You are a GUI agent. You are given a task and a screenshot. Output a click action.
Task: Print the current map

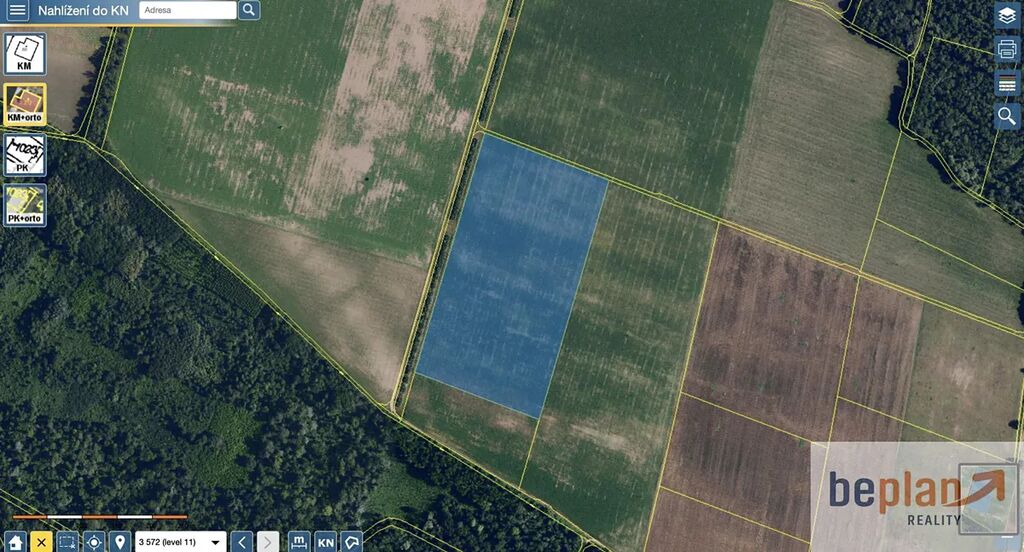pos(1007,50)
